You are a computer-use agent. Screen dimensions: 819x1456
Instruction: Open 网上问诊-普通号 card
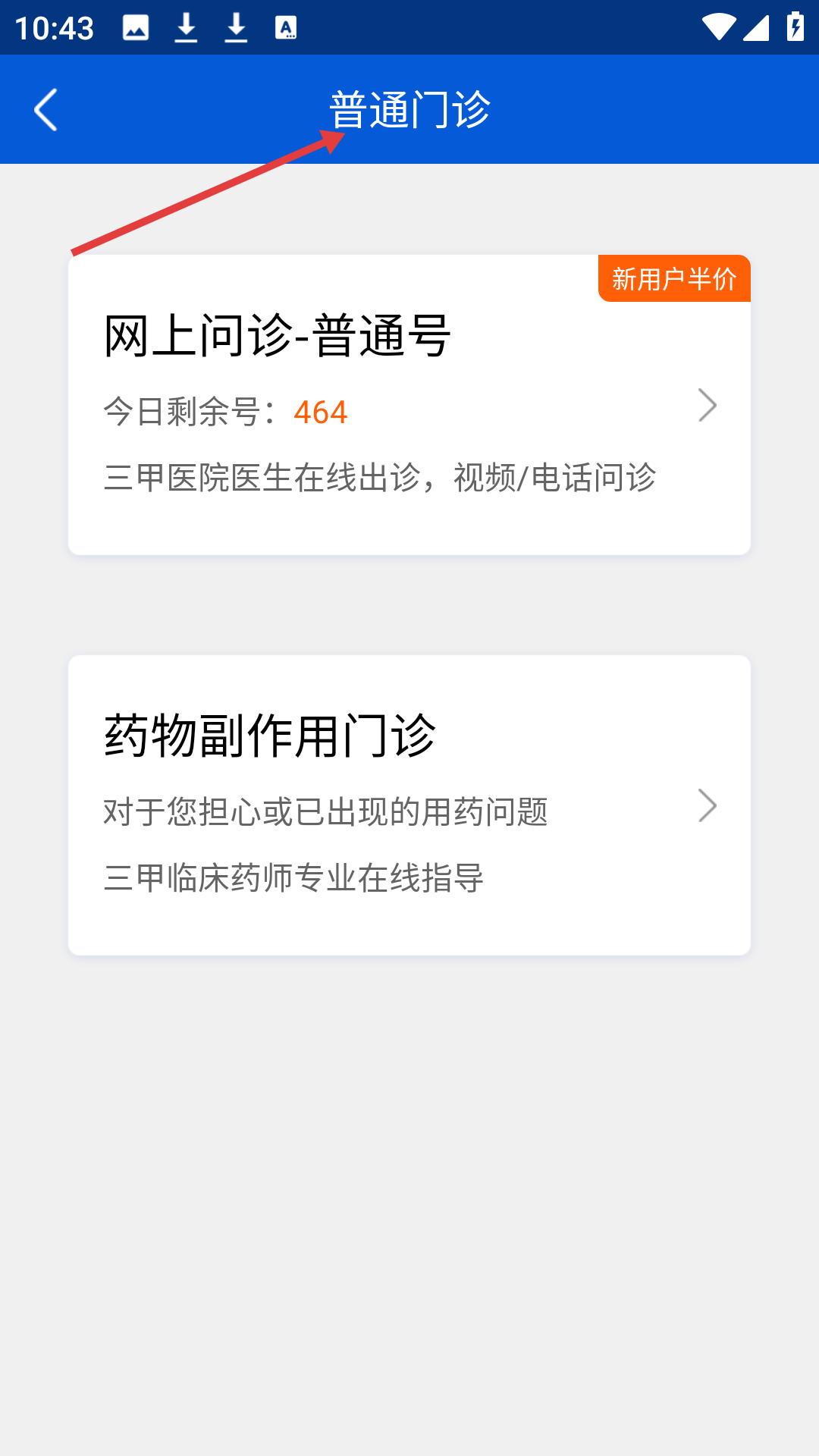pos(409,406)
